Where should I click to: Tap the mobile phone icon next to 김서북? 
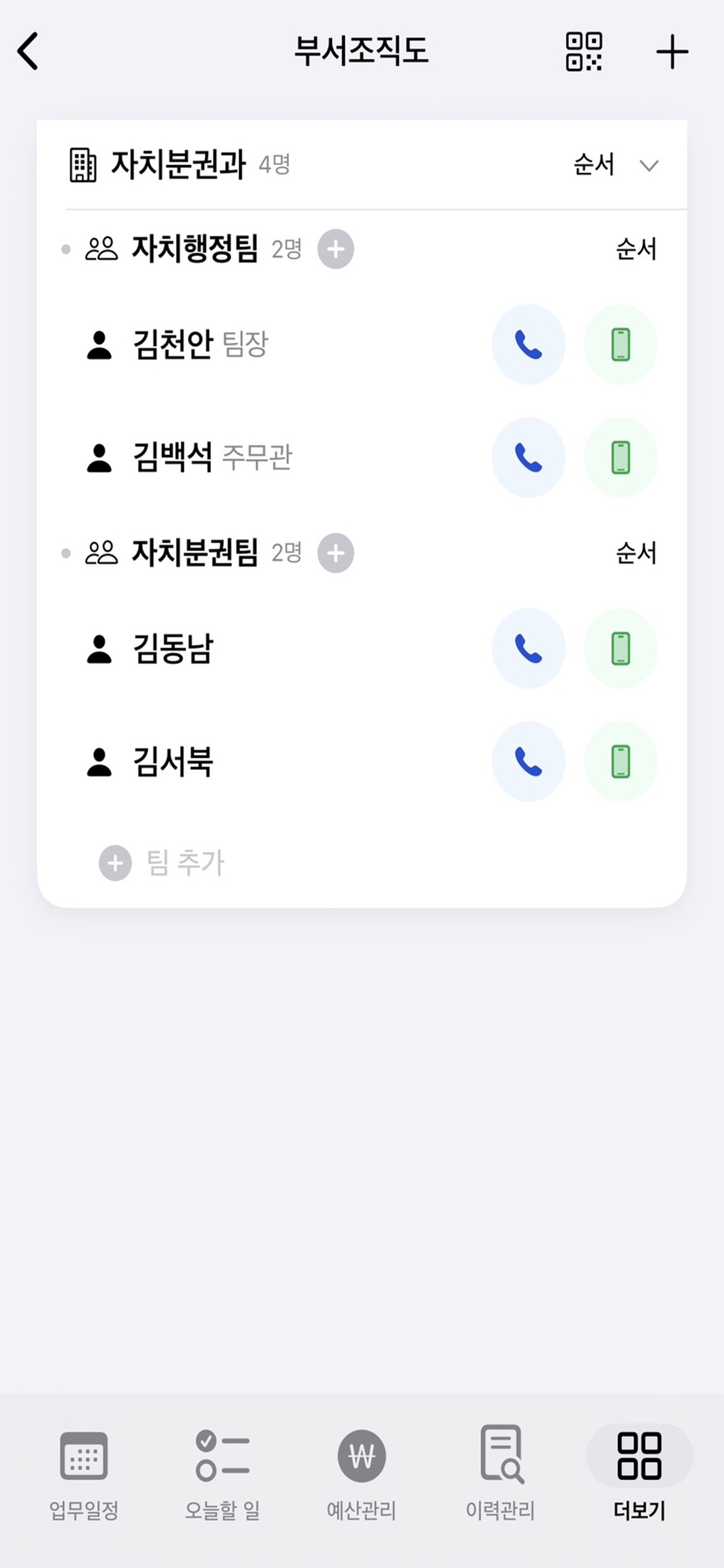pyautogui.click(x=621, y=761)
